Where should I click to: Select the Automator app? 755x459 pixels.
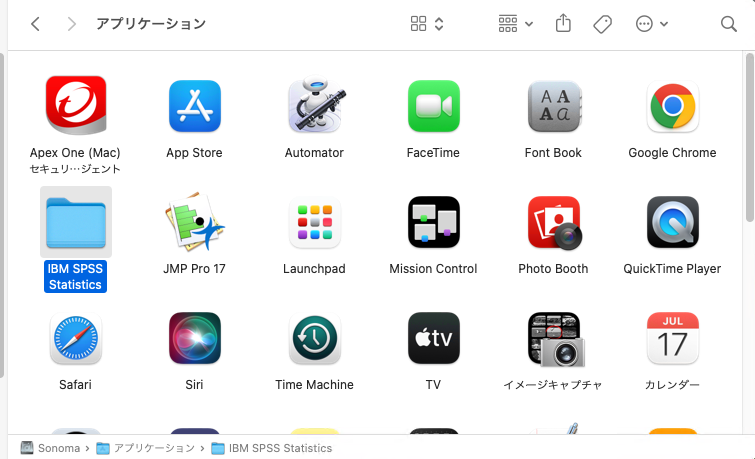pyautogui.click(x=314, y=106)
